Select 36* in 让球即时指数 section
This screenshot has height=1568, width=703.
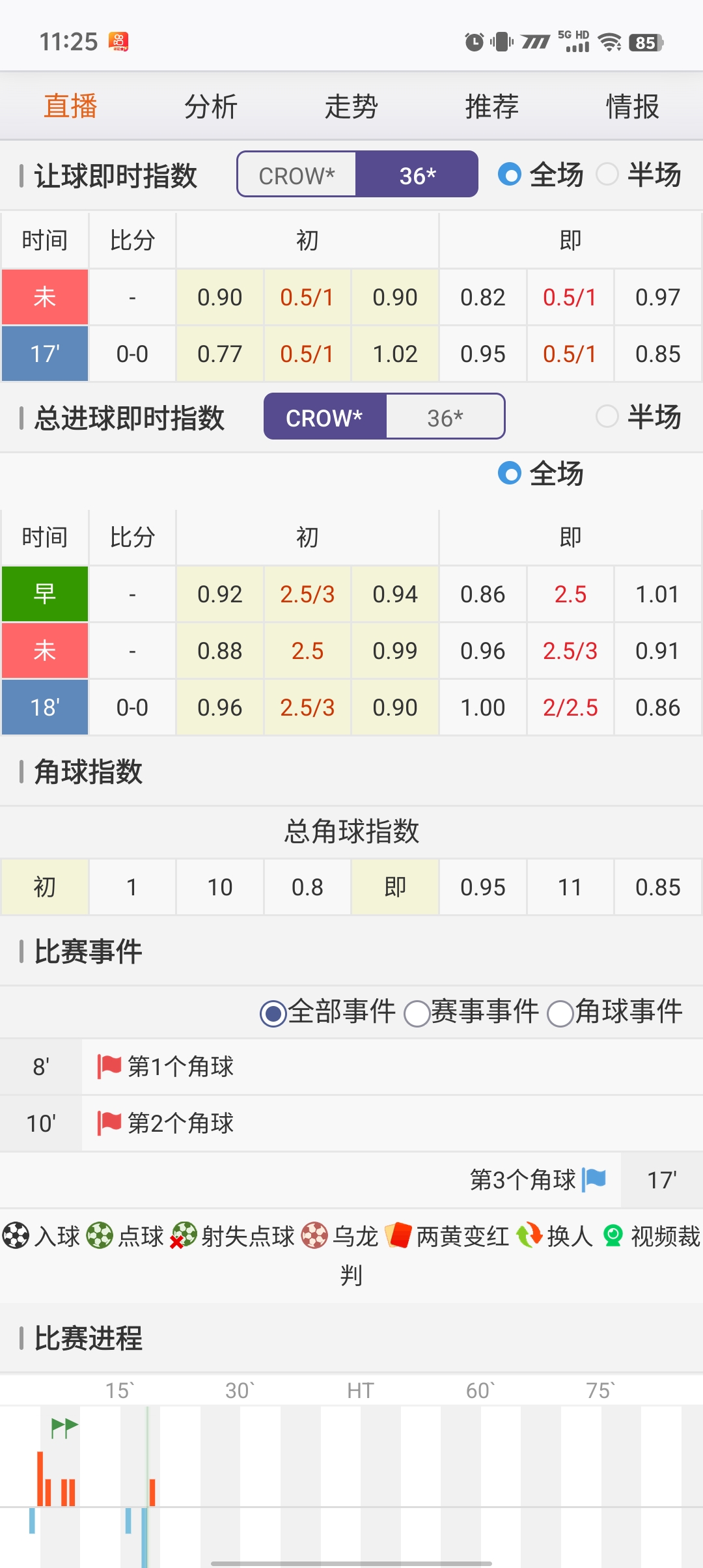(417, 175)
